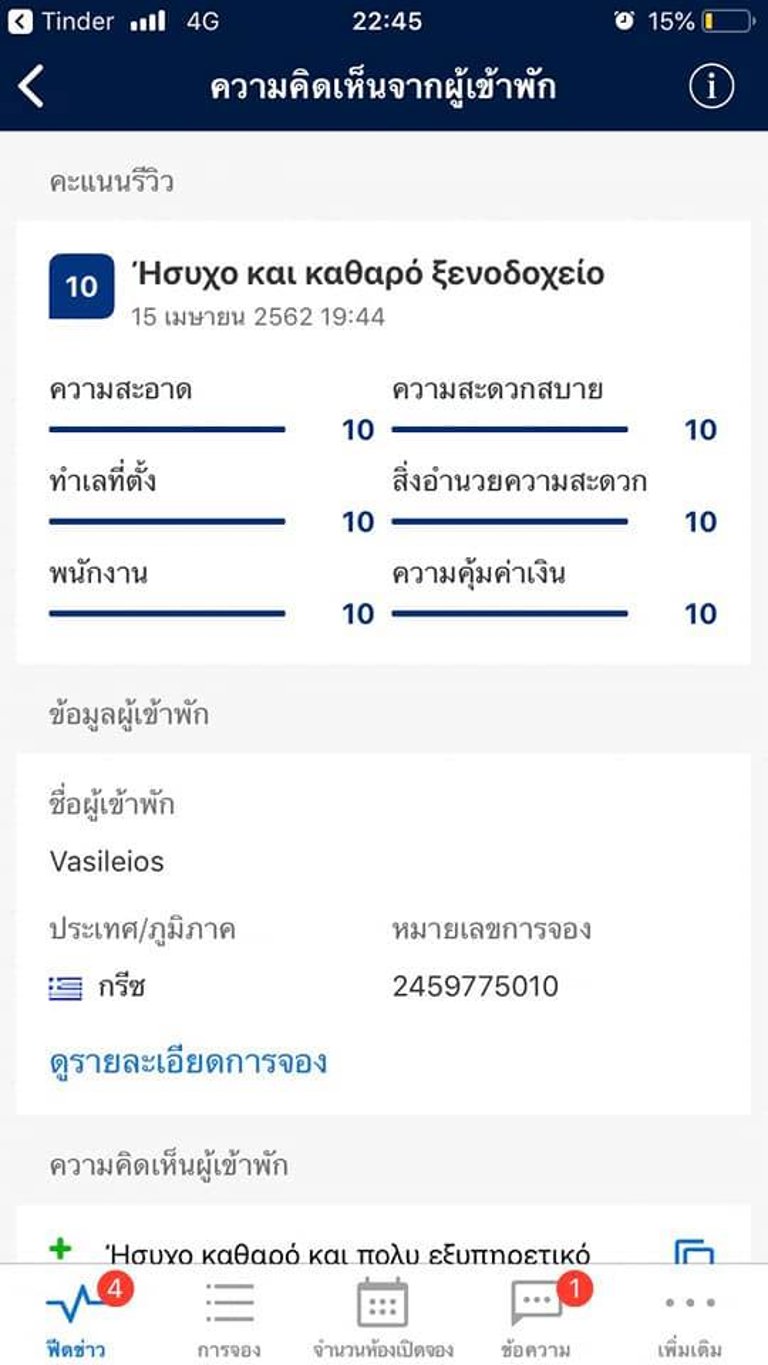The width and height of the screenshot is (768, 1365).
Task: Switch to the ฟีดข่าว tab
Action: [x=76, y=1316]
